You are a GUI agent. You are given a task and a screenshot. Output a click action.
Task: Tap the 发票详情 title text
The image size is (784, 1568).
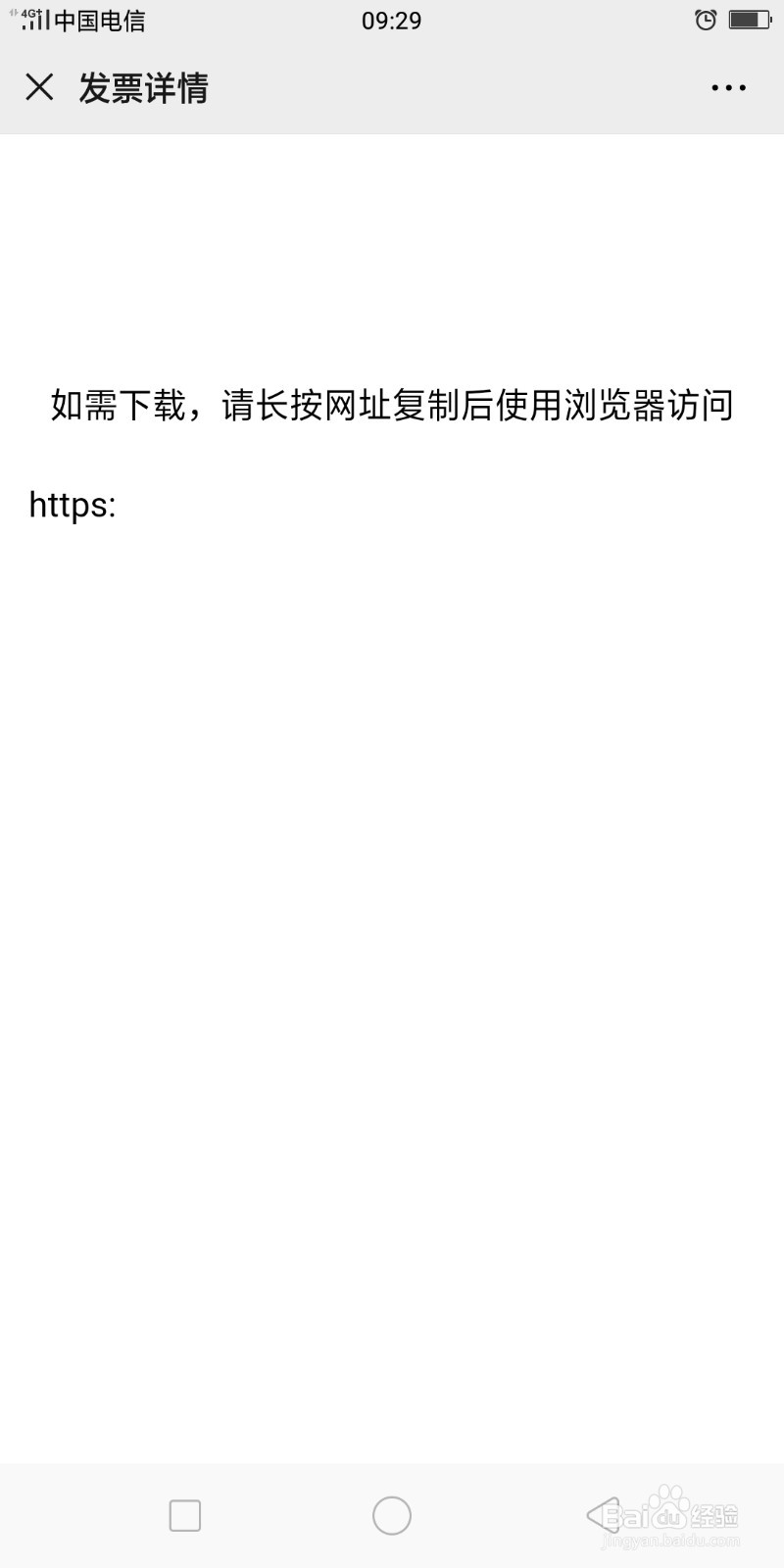(143, 87)
